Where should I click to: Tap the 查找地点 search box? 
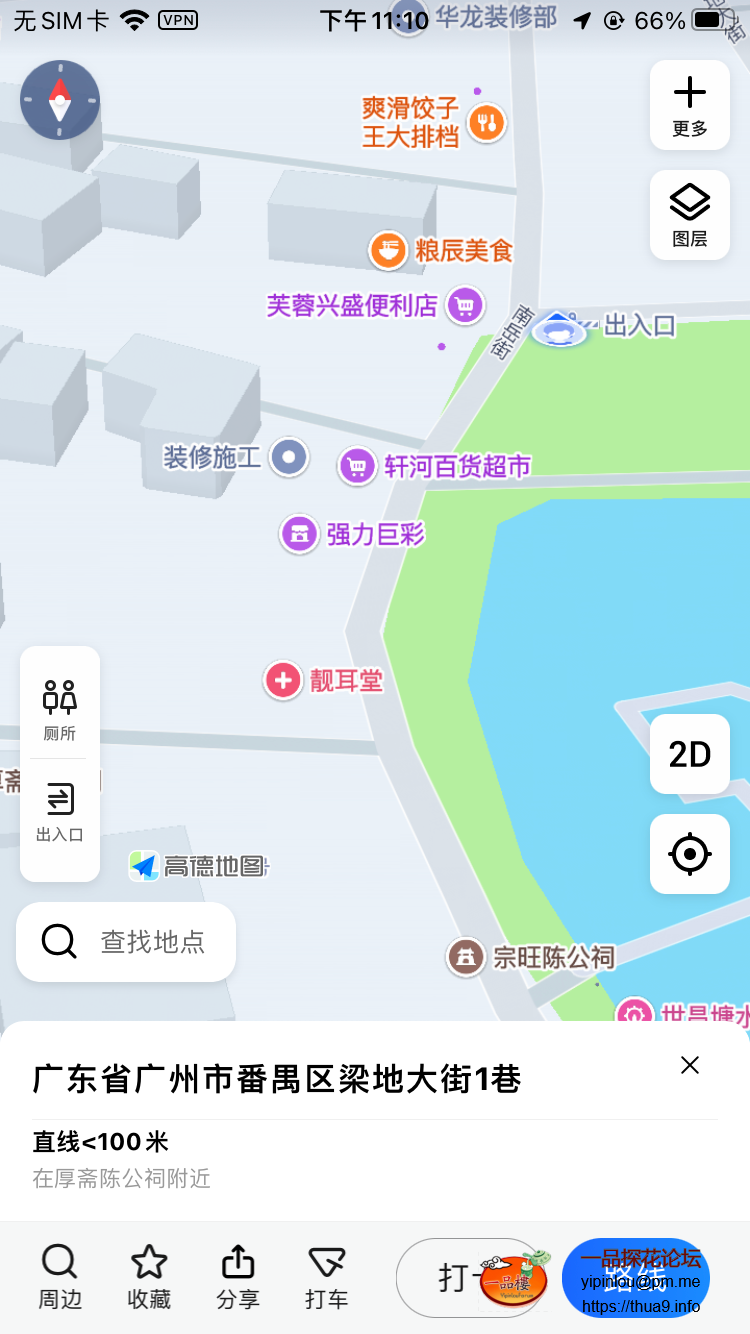click(x=126, y=941)
